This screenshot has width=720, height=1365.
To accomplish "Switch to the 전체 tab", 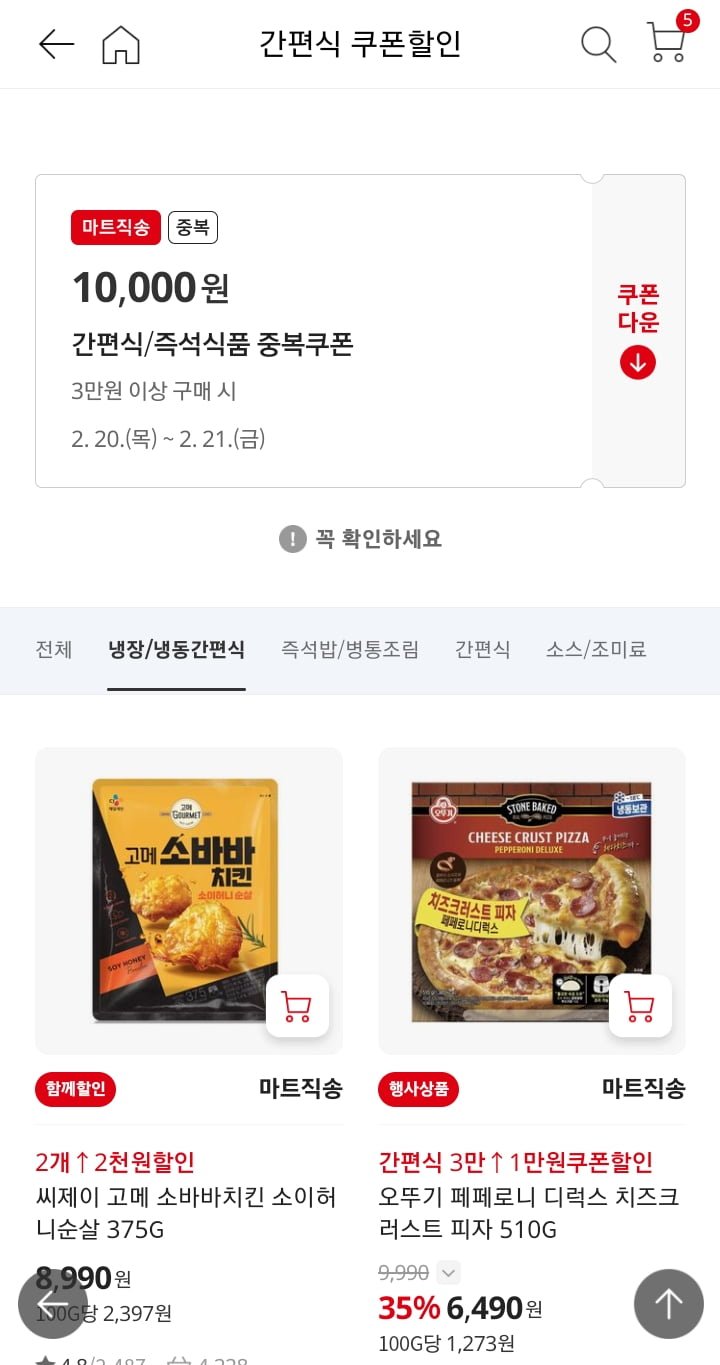I will (54, 649).
